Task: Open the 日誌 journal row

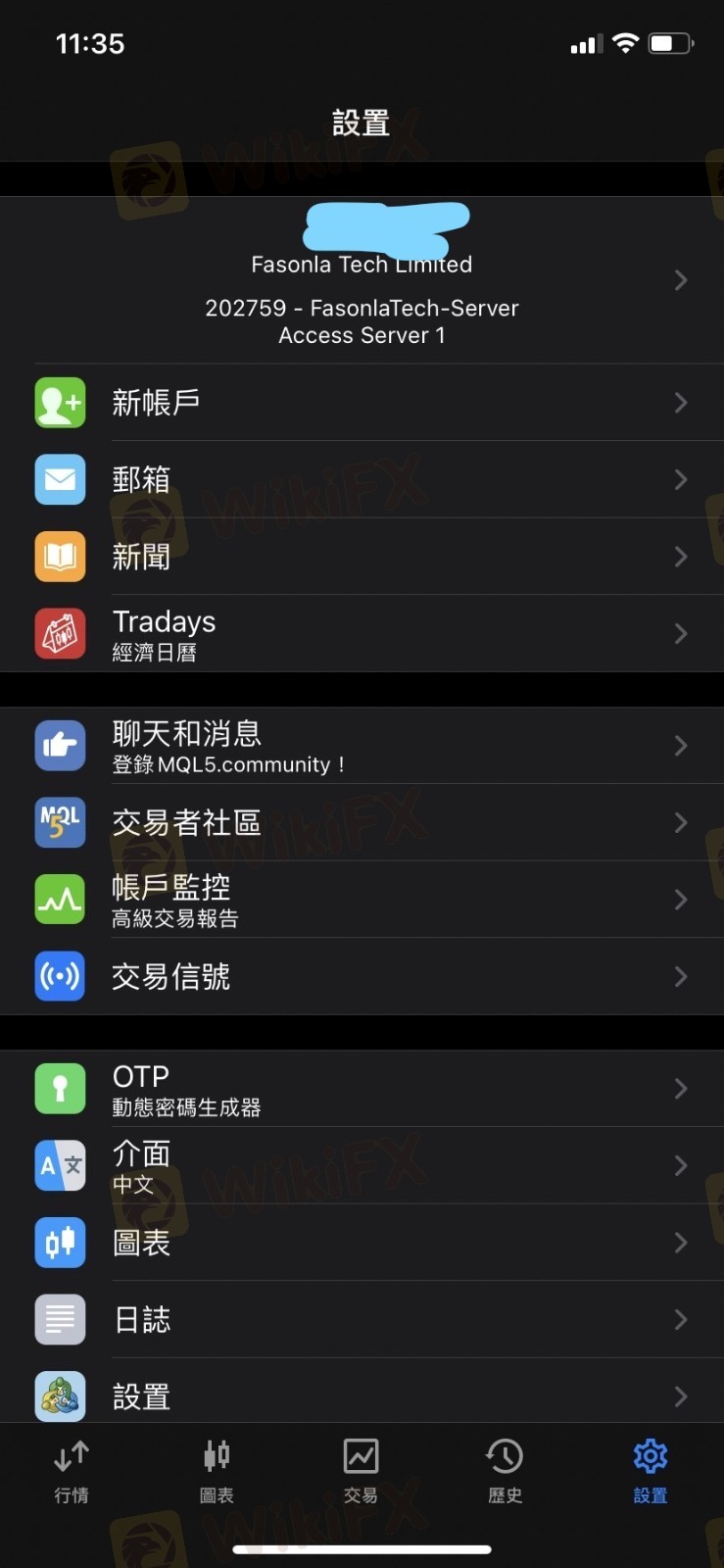Action: 362,1319
